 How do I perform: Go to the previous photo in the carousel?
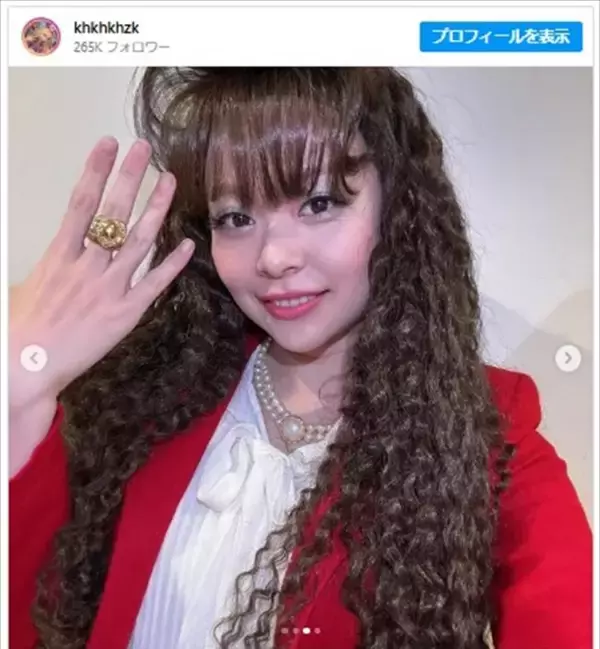(34, 358)
